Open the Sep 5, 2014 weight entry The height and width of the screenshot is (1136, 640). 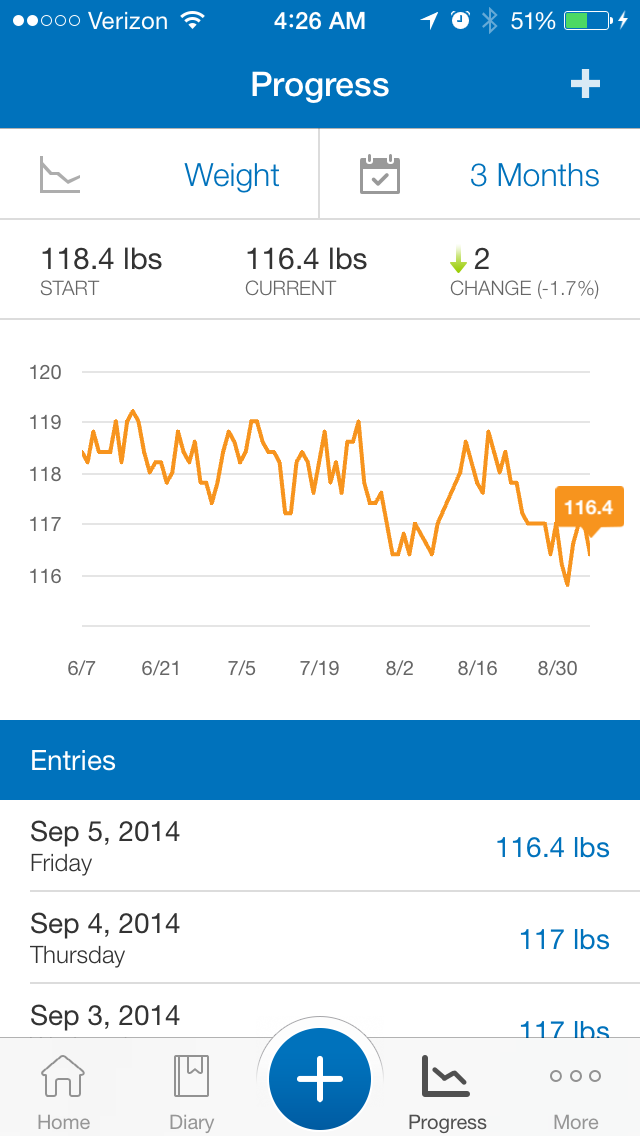click(320, 846)
